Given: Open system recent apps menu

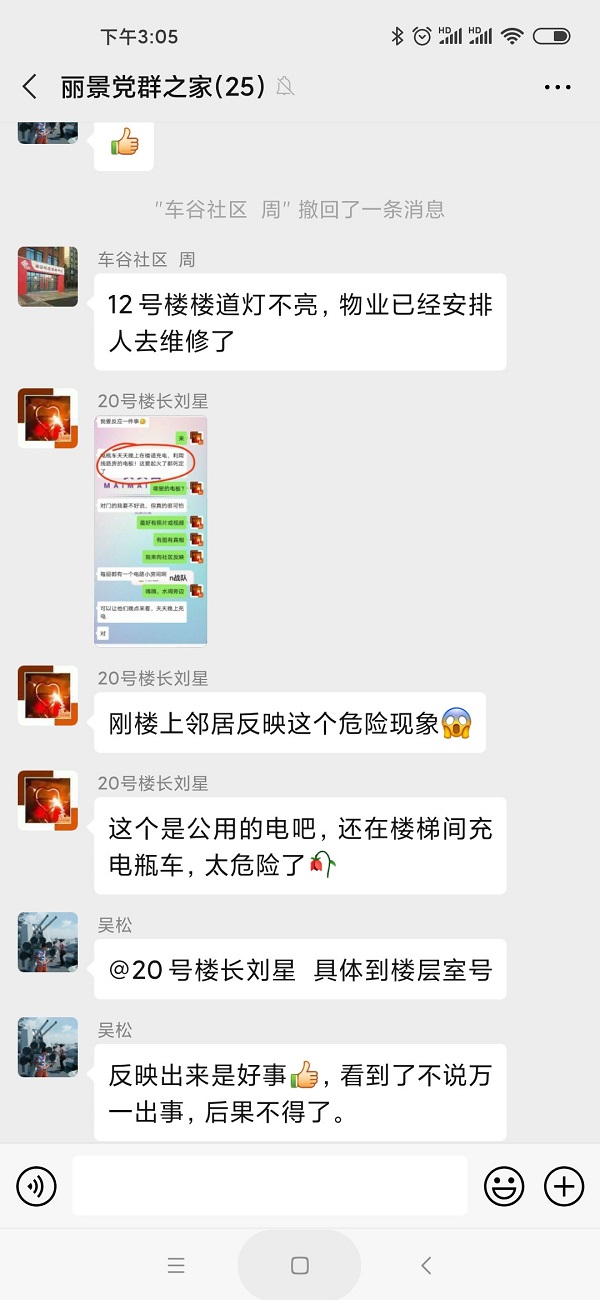Looking at the screenshot, I should [176, 1266].
